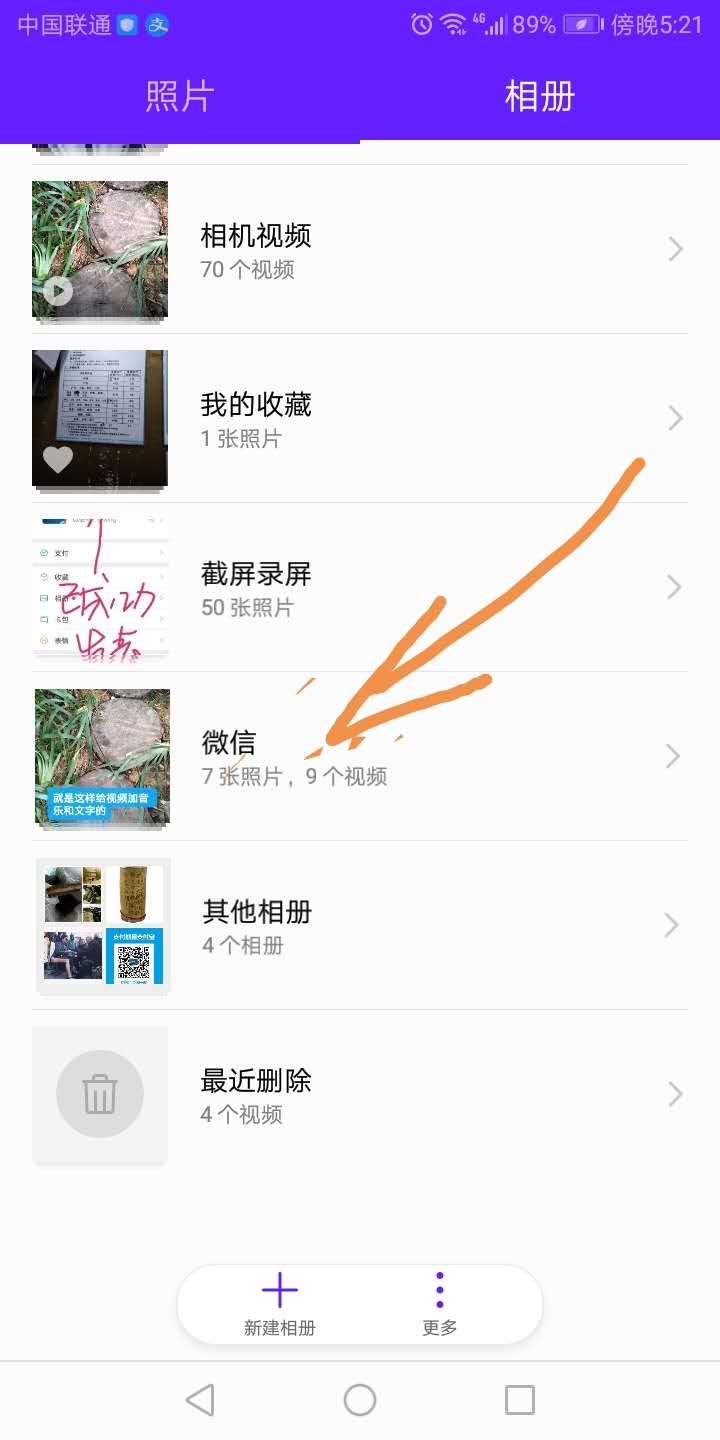720x1440 pixels.
Task: Tap the 更多 three-dot icon
Action: (438, 1290)
